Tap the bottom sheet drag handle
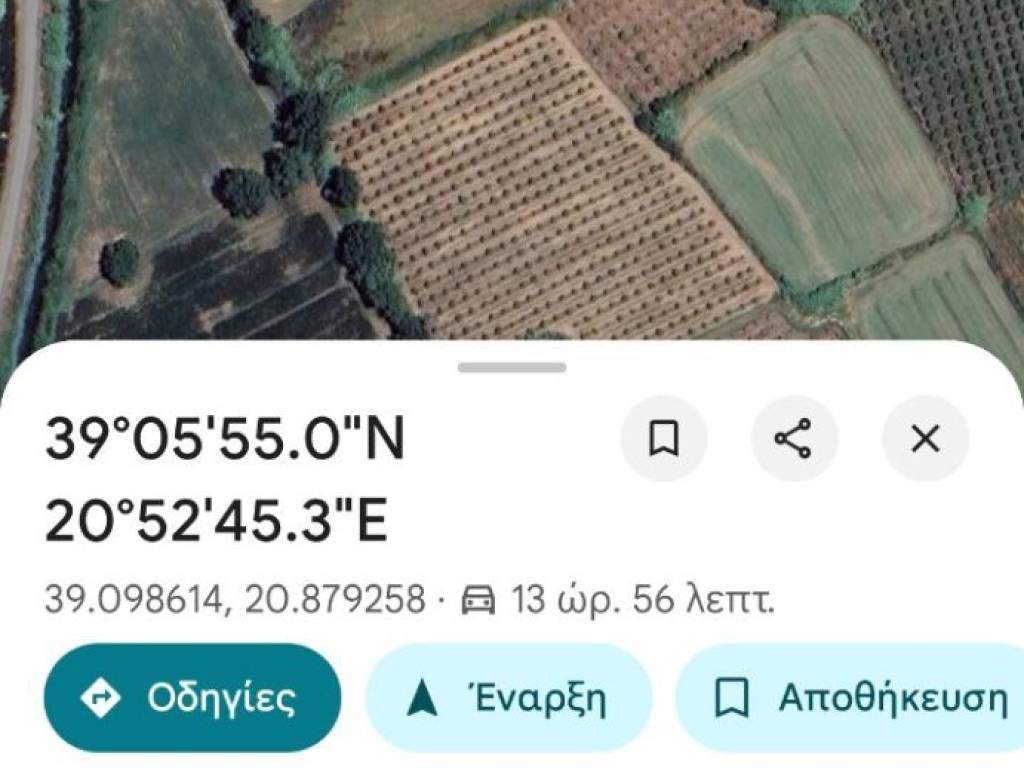The height and width of the screenshot is (768, 1024). pyautogui.click(x=512, y=368)
